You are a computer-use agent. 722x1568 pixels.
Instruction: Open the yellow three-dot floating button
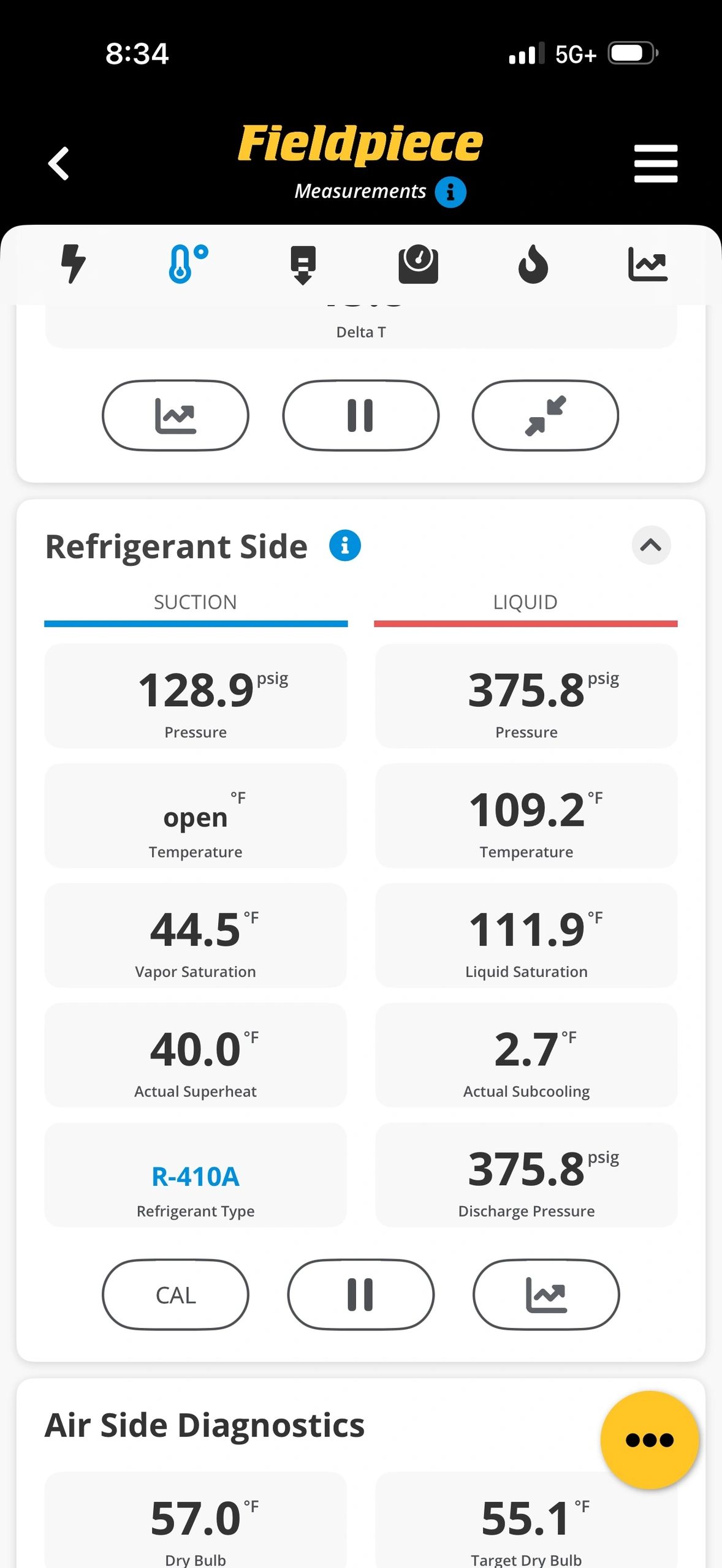pos(650,1439)
